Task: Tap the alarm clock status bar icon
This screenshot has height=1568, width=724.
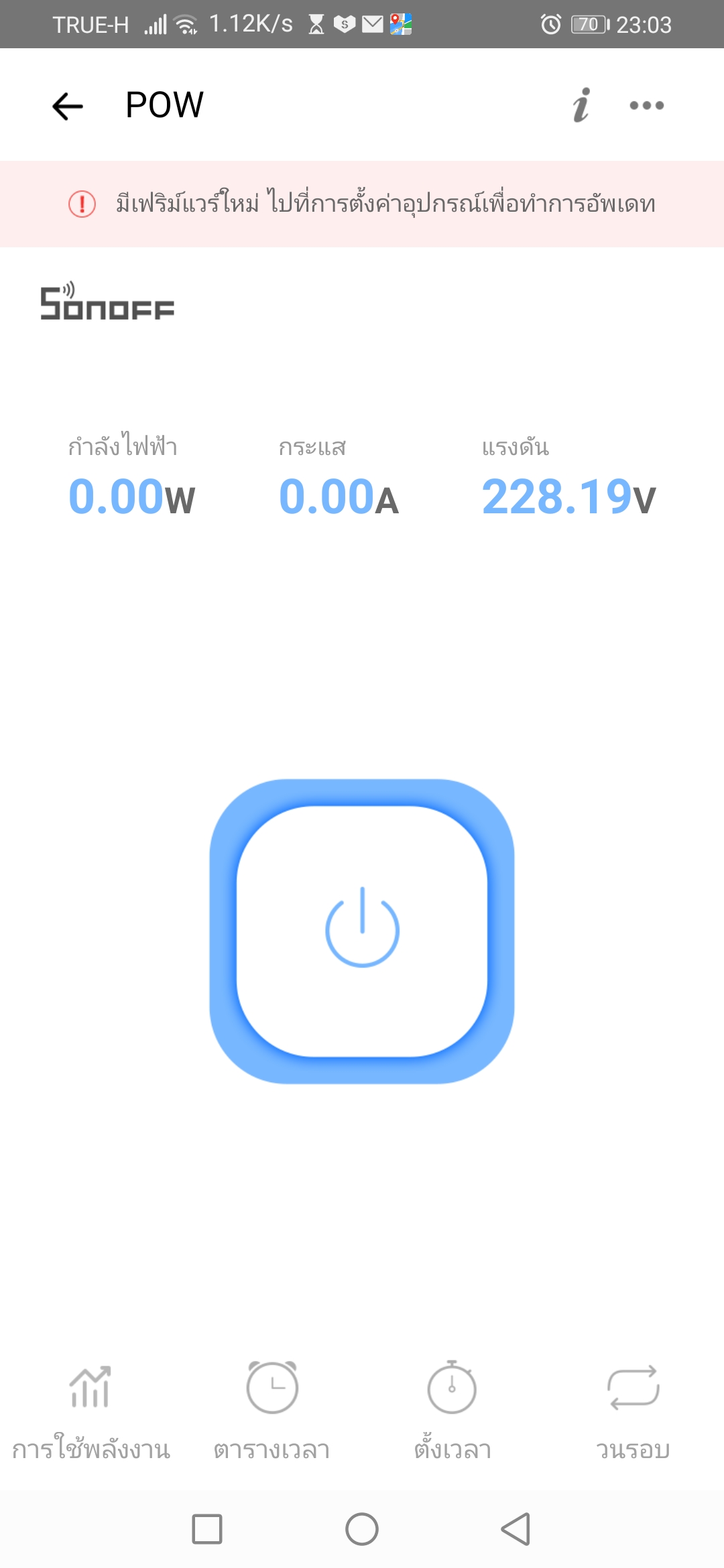Action: point(551,24)
